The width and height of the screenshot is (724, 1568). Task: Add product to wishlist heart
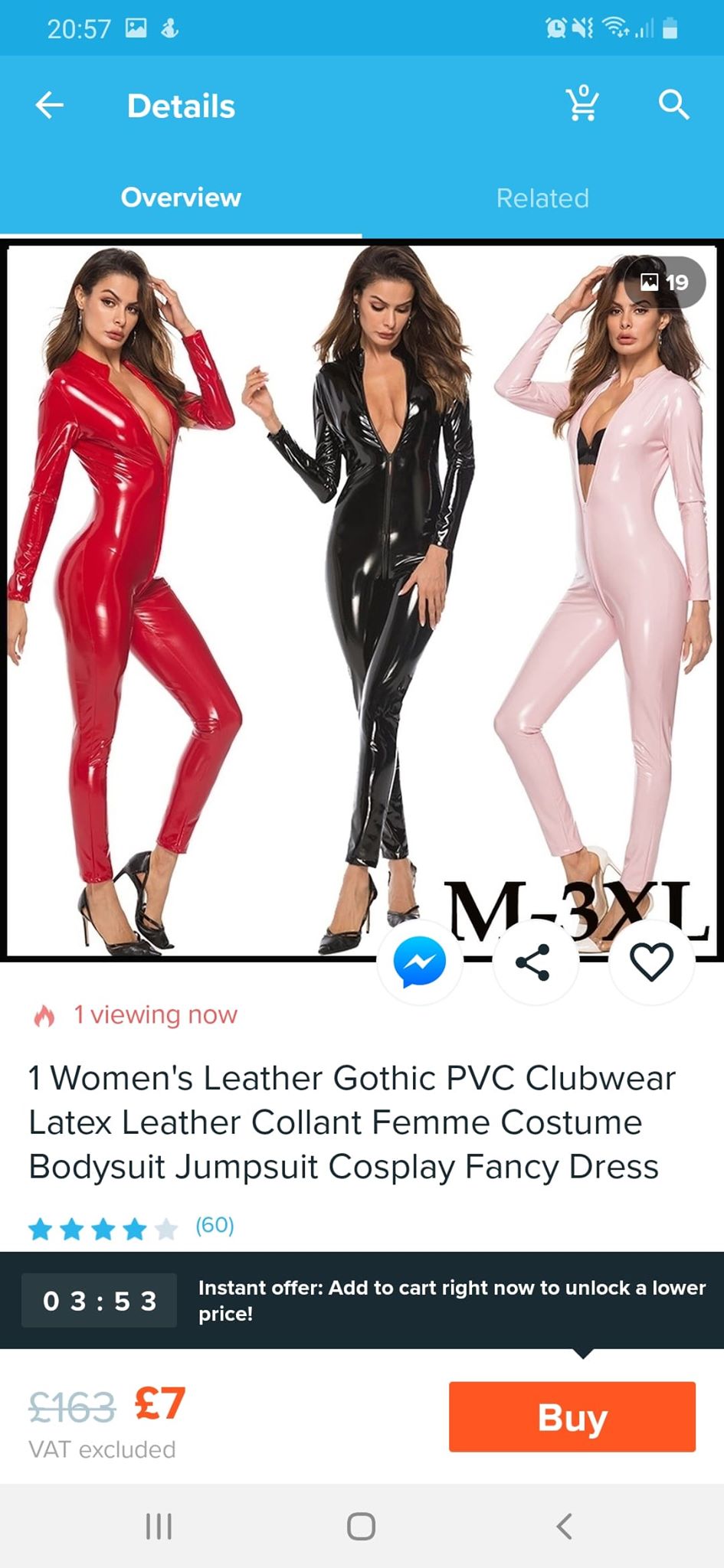pos(651,962)
